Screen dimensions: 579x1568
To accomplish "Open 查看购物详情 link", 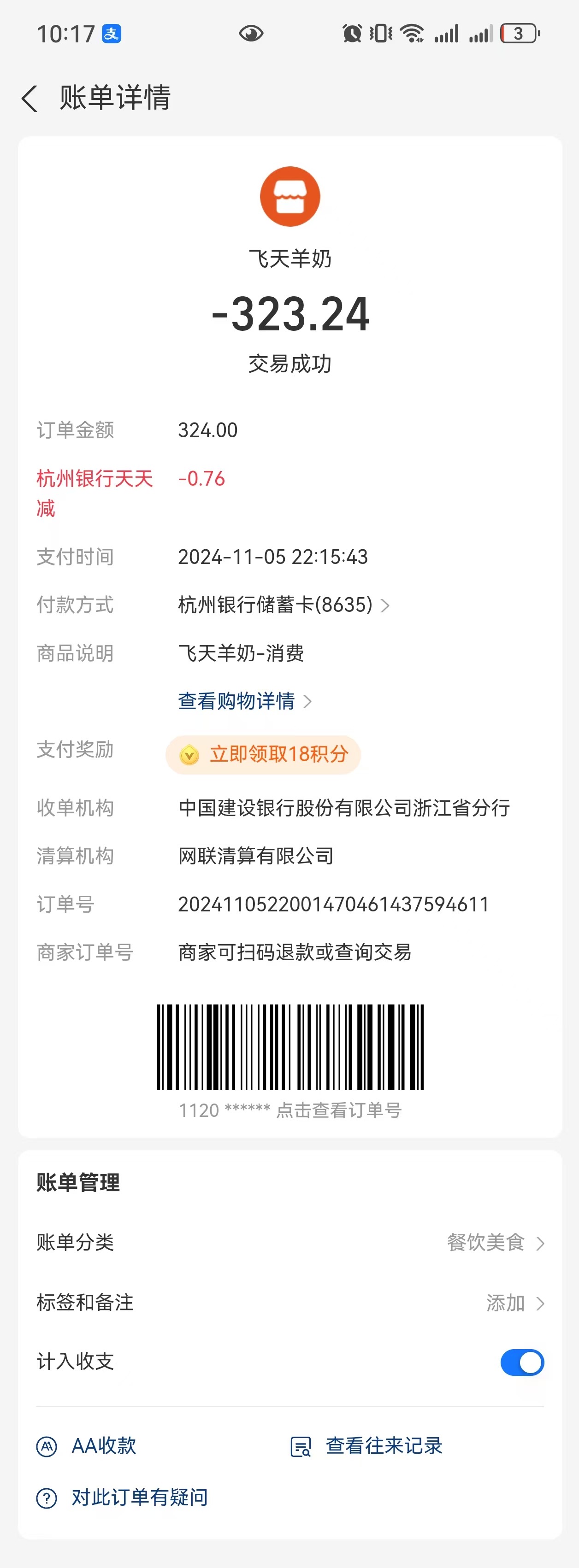I will [243, 701].
